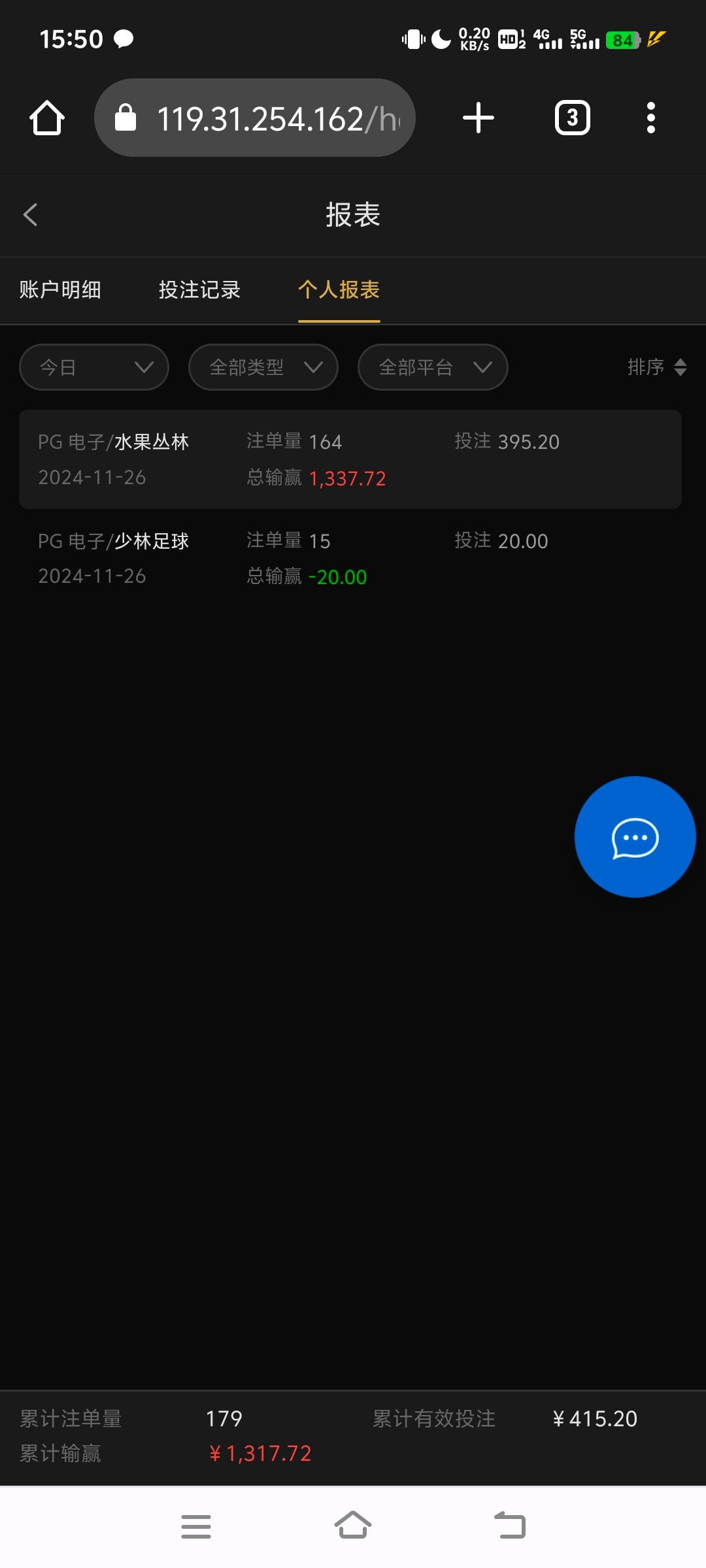Open the blue customer chat button
Viewport: 706px width, 1568px height.
[635, 837]
